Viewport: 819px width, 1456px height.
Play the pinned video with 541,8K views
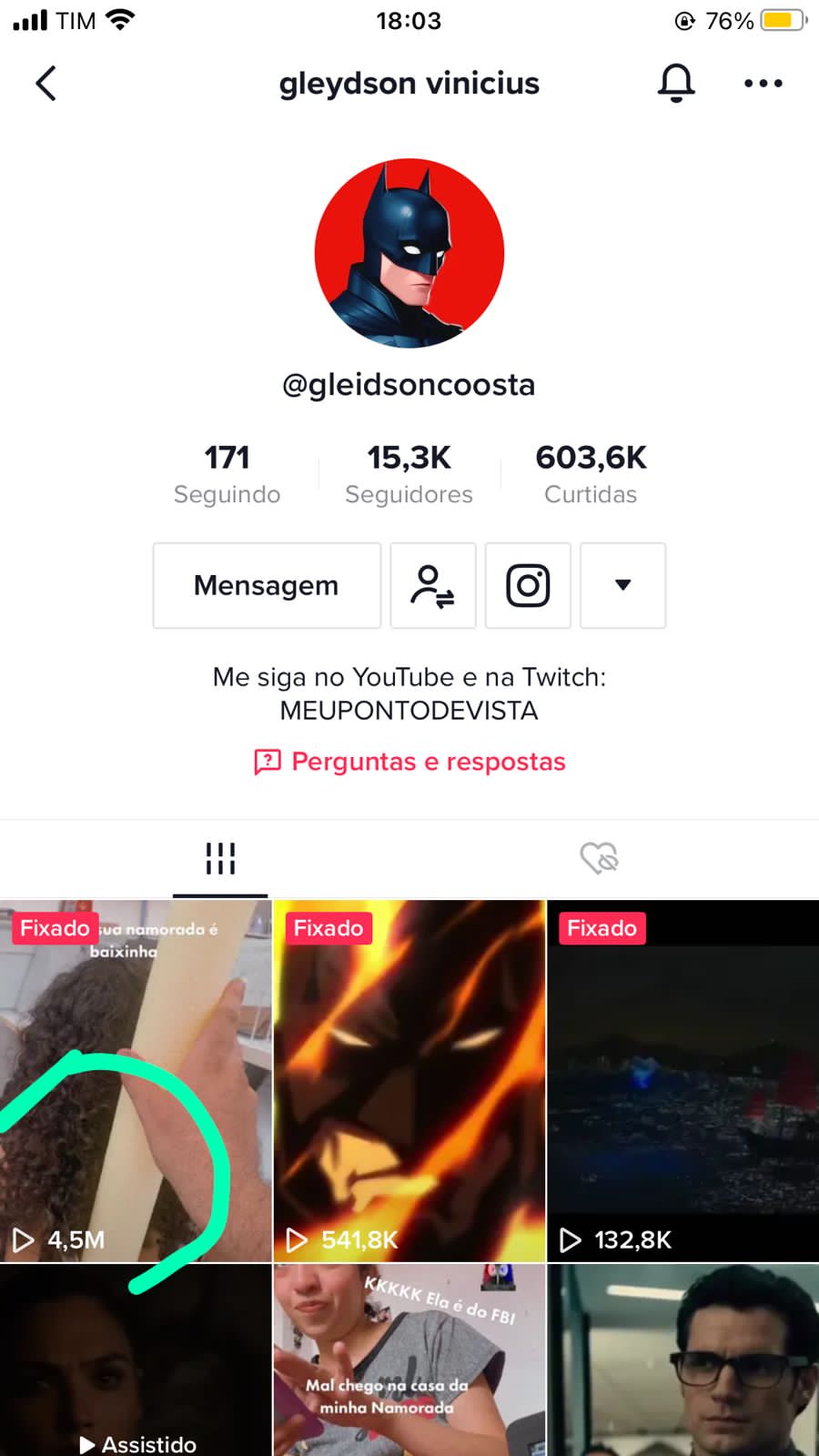coord(409,1081)
